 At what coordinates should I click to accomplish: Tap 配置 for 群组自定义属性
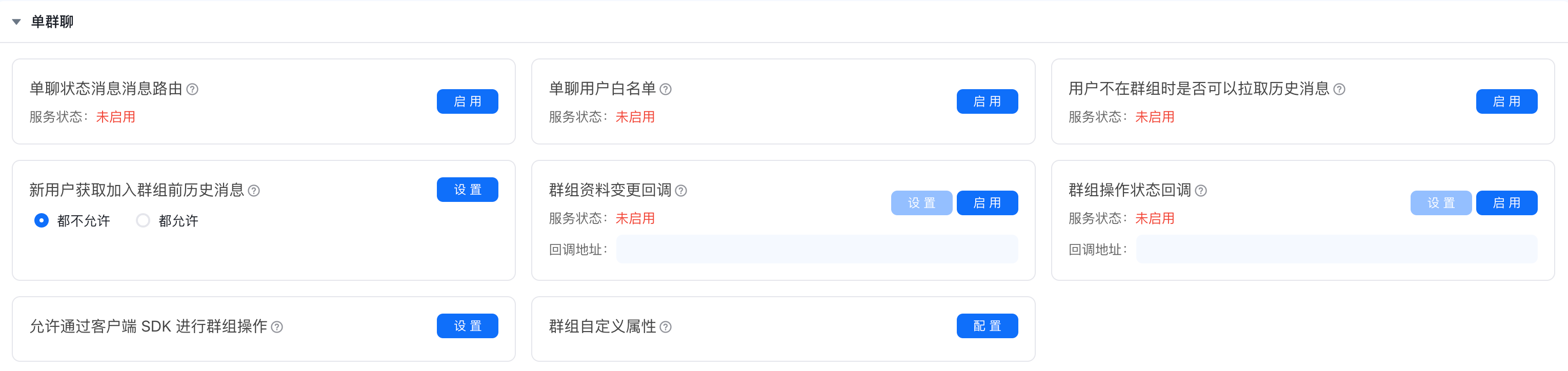tap(987, 326)
